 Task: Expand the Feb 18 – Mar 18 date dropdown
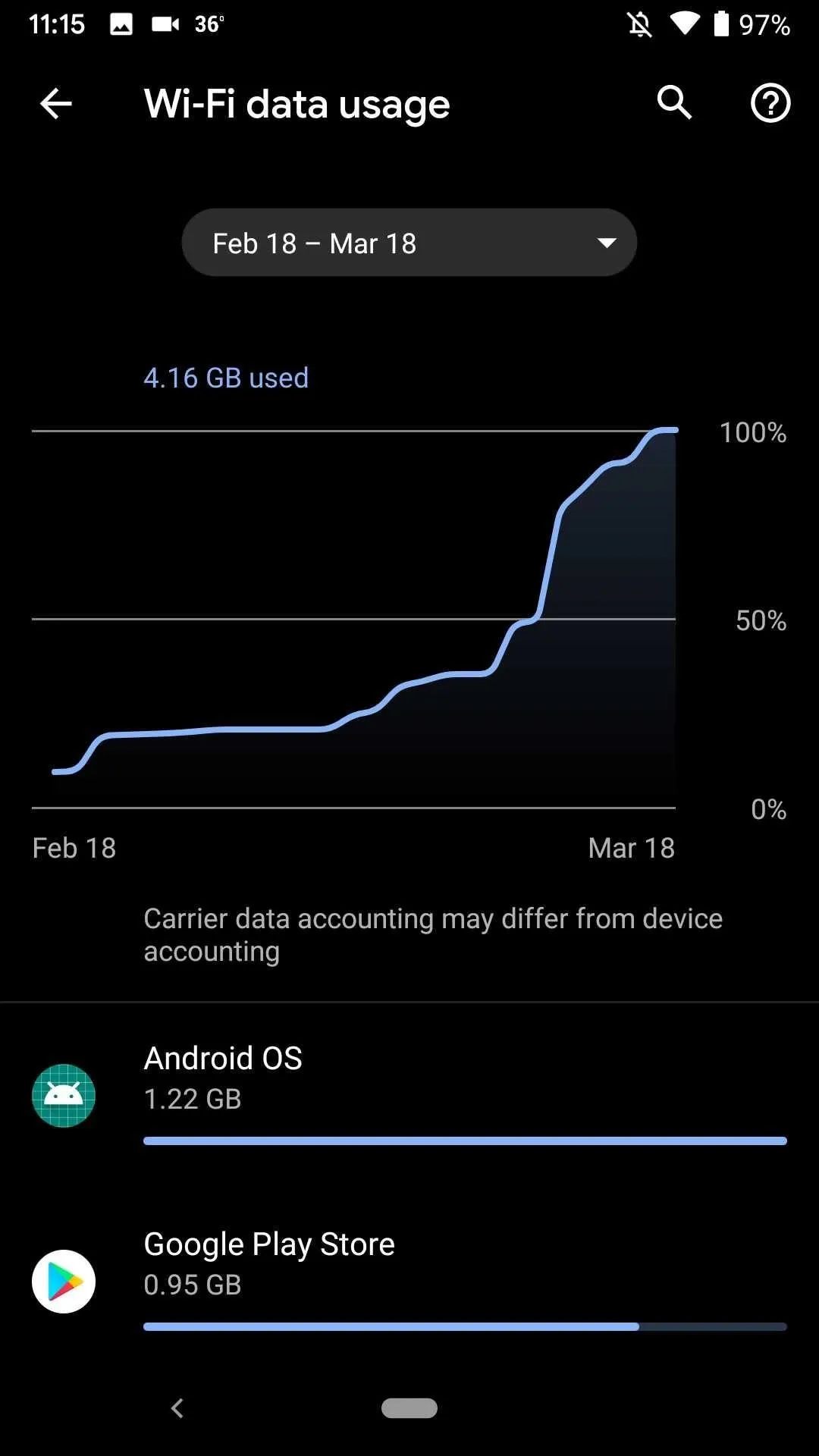[409, 243]
